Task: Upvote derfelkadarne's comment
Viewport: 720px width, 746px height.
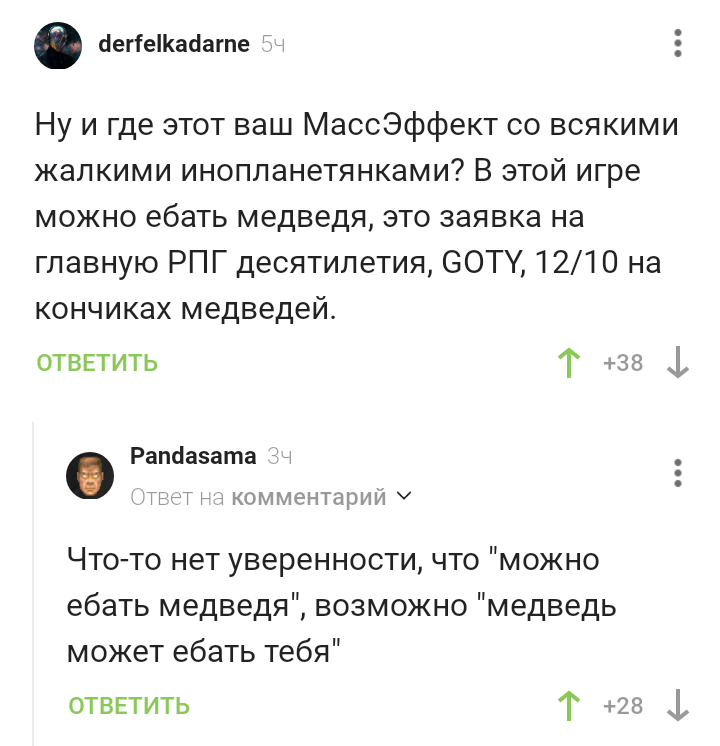Action: point(570,363)
